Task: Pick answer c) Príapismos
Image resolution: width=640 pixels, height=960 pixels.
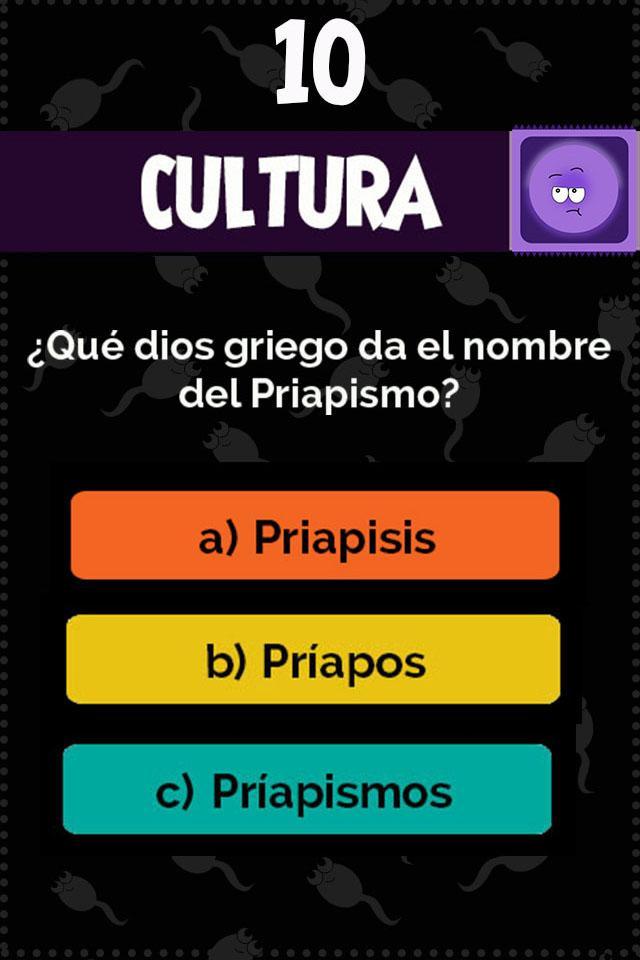Action: point(306,790)
